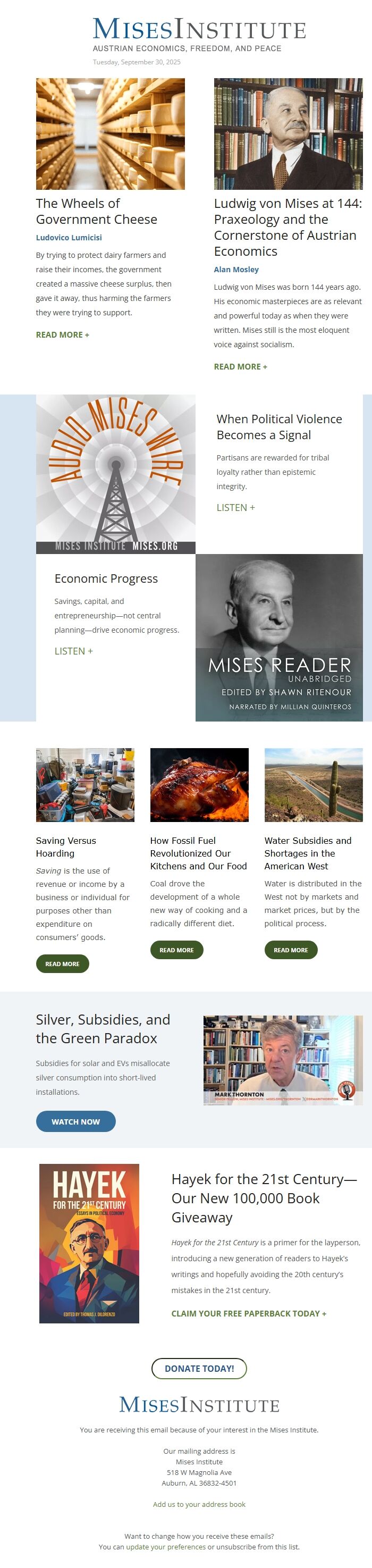Open Alan Mosley author link
This screenshot has height=1568, width=372.
[236, 269]
